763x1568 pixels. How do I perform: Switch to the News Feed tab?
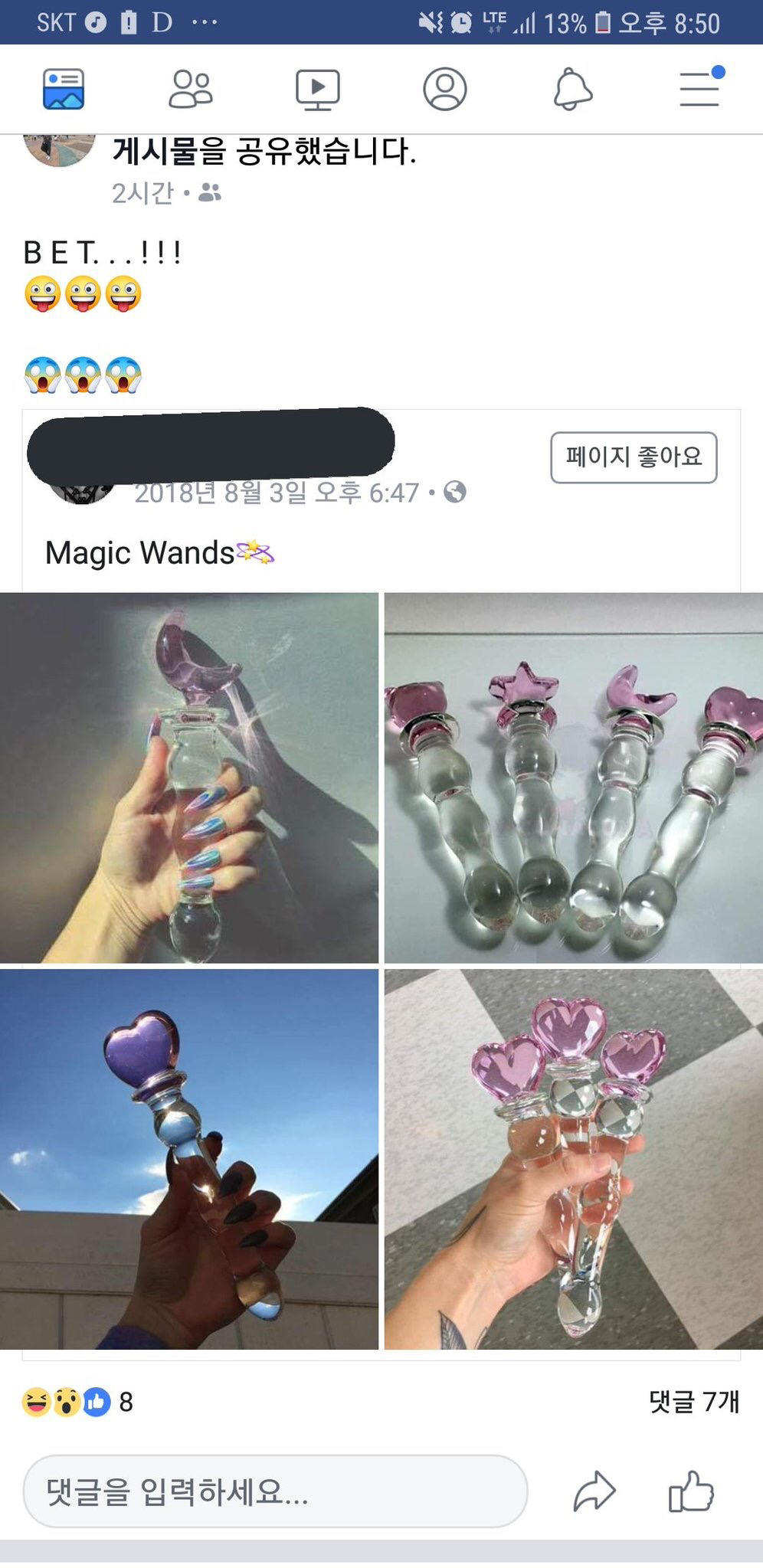(x=64, y=89)
